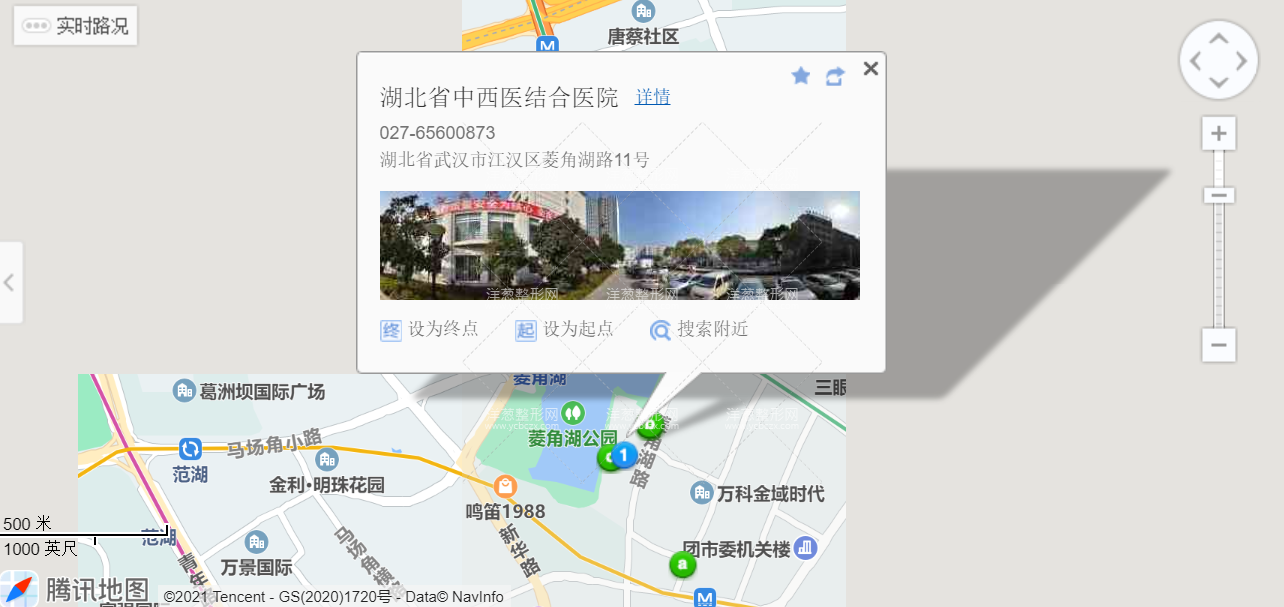Toggle the 实时路况 live traffic layer
This screenshot has width=1284, height=607.
tap(76, 26)
